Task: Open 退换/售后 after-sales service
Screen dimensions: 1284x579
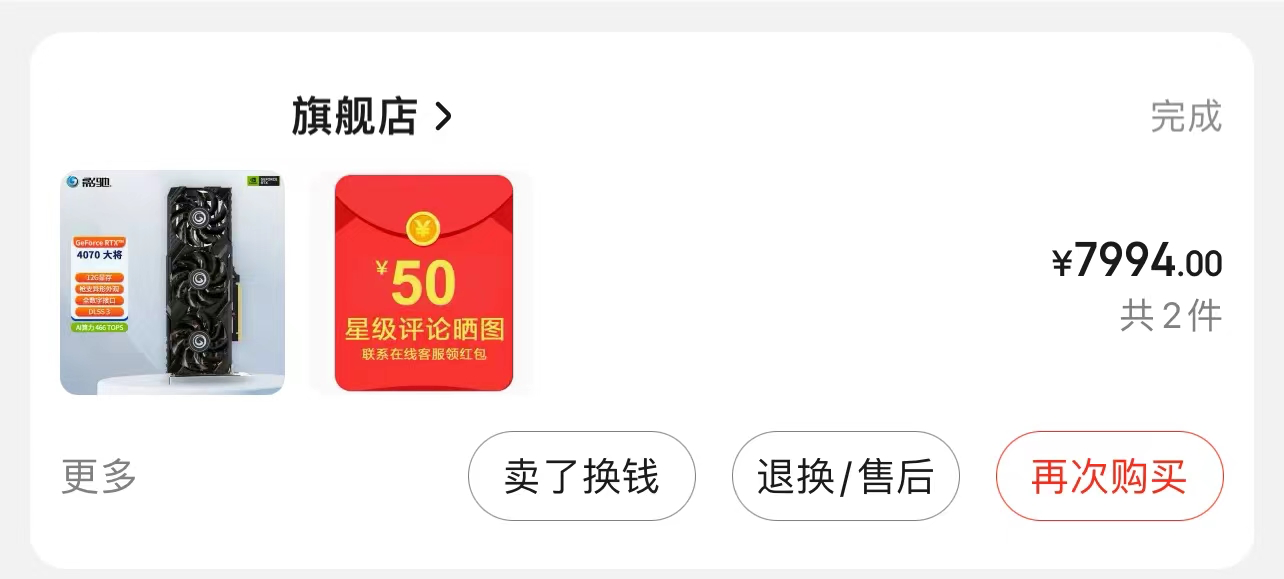Action: coord(845,476)
